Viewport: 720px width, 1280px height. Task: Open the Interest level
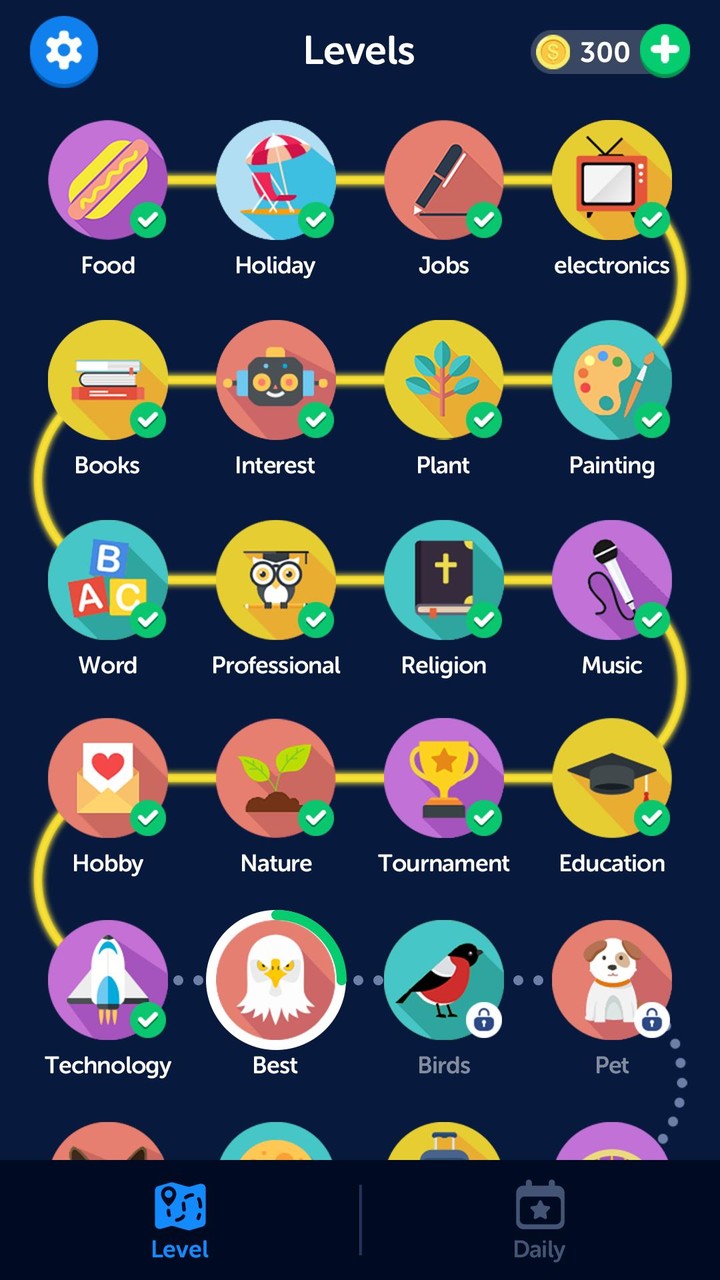pos(276,380)
